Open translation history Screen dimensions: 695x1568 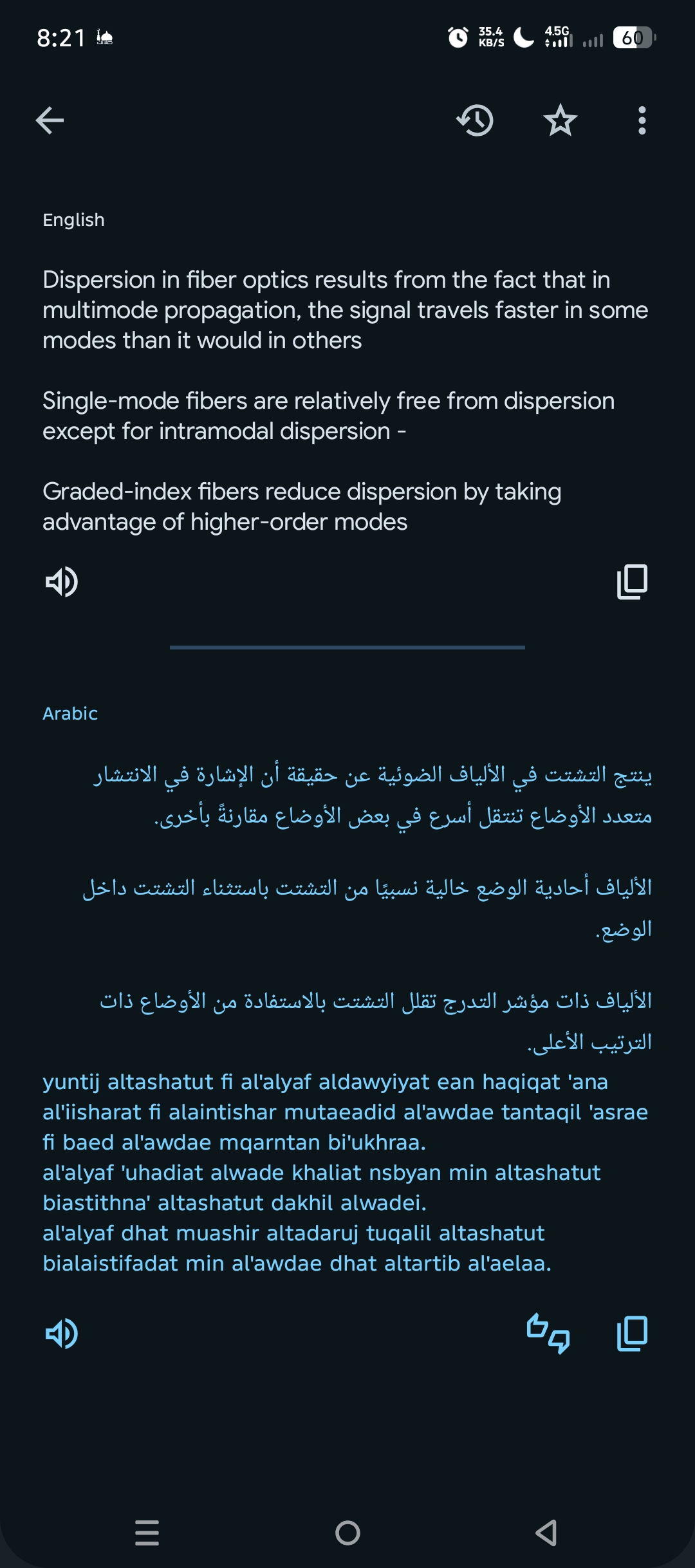pos(475,120)
